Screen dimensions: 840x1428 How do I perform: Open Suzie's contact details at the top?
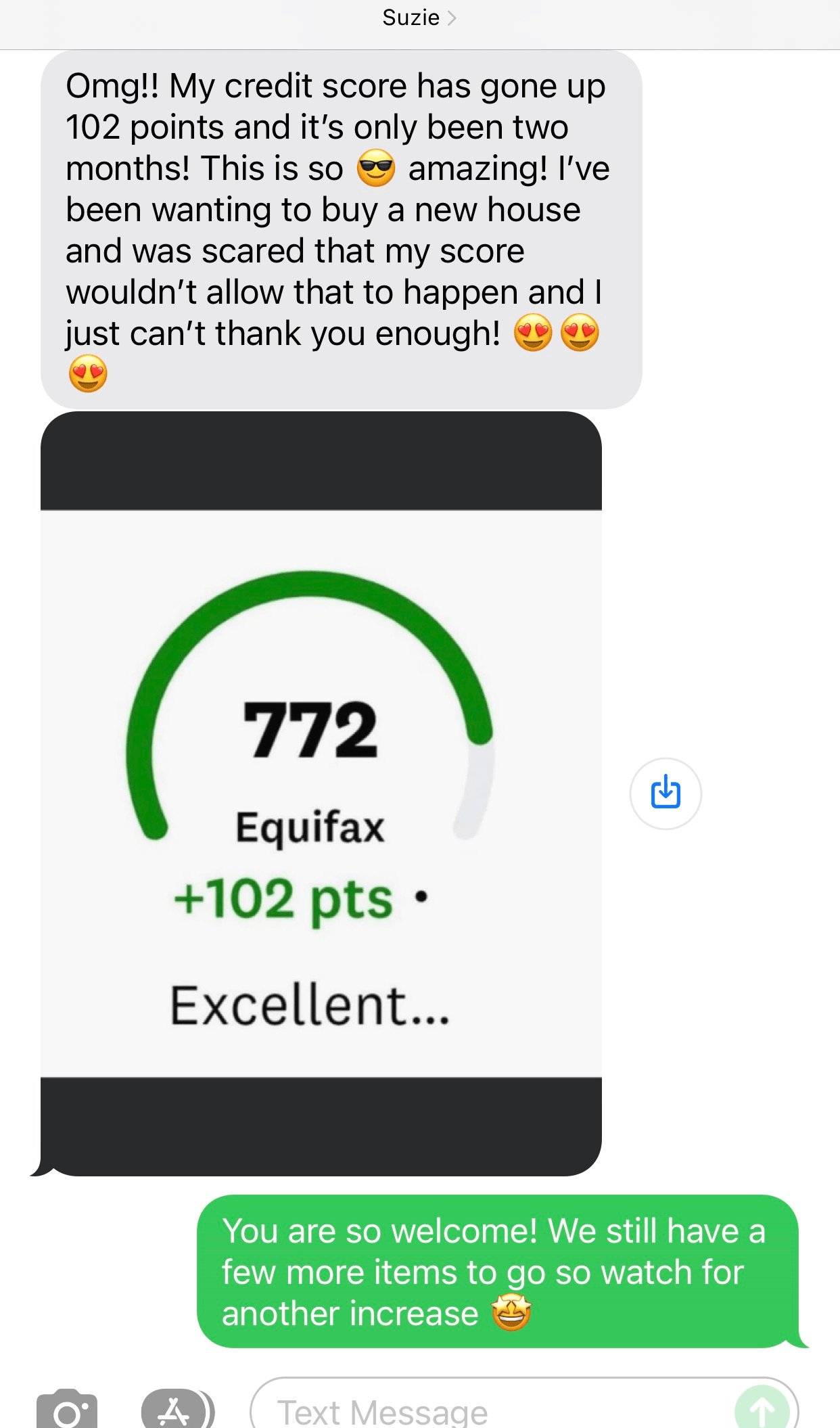tap(419, 18)
